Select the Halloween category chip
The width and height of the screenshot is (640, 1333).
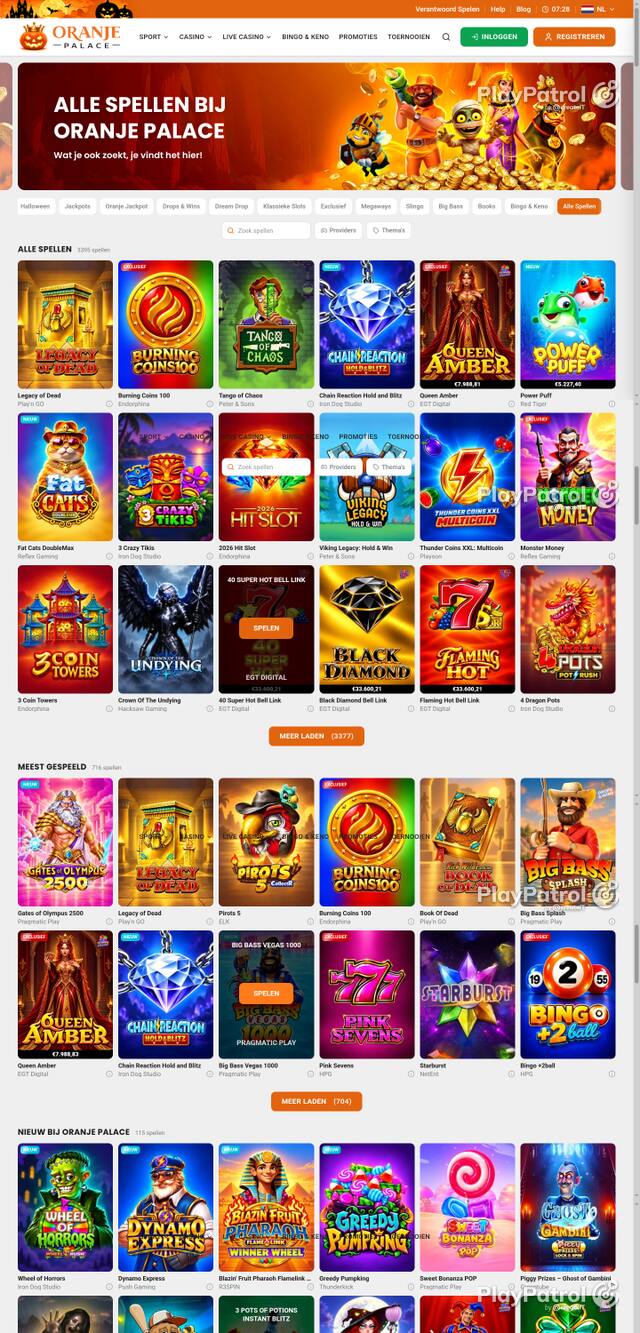[35, 206]
